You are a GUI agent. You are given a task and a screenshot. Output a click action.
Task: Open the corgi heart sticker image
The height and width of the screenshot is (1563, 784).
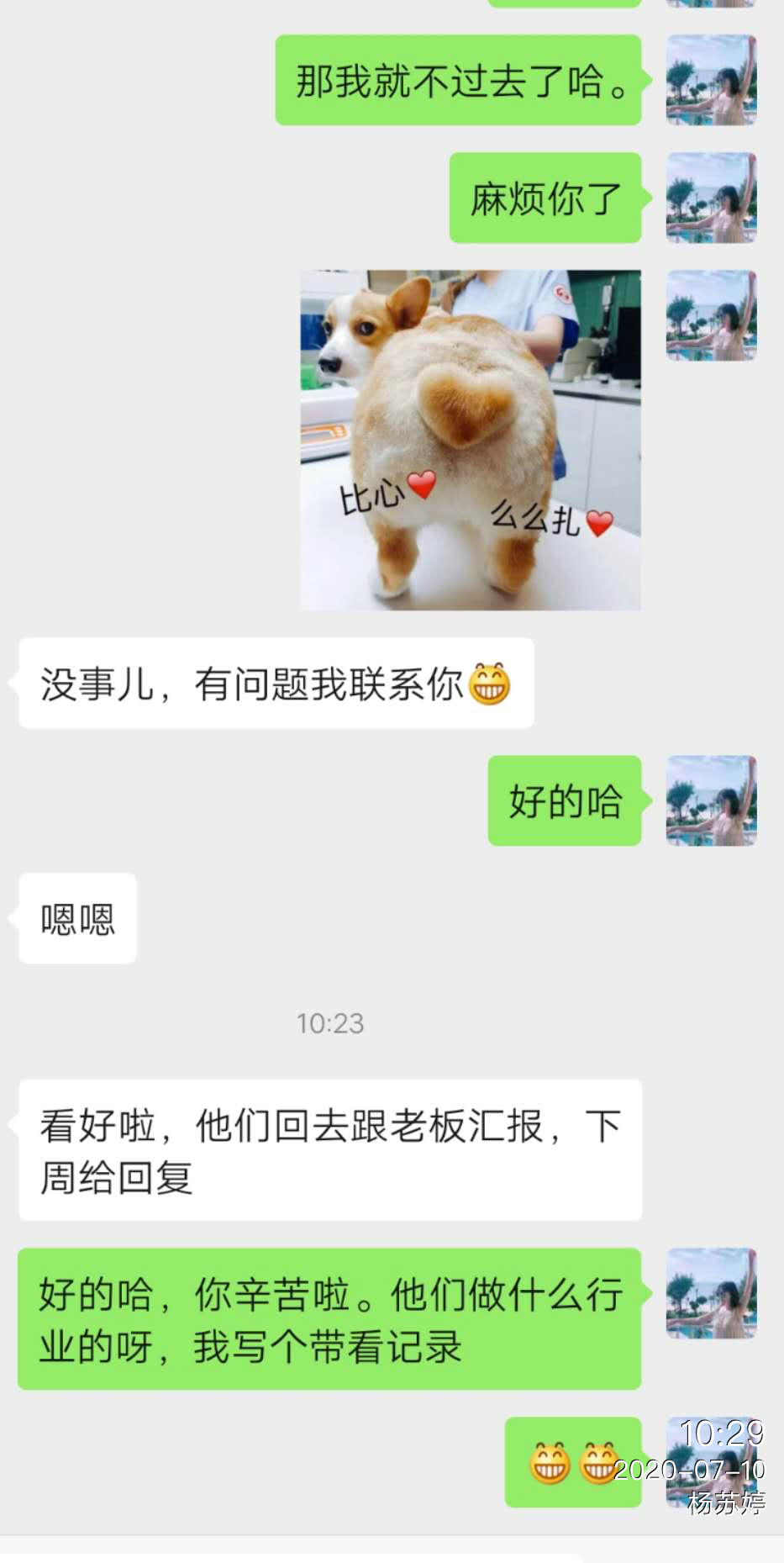pos(471,440)
